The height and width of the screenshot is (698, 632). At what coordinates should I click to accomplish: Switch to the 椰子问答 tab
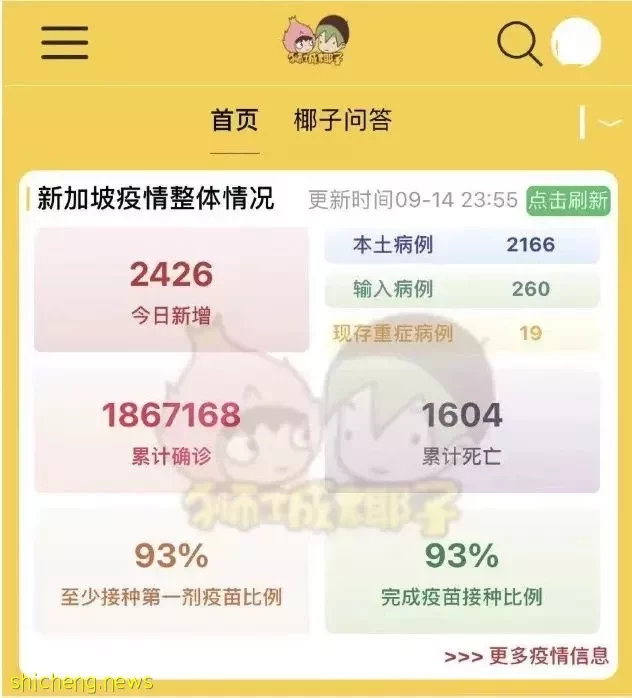pos(343,122)
